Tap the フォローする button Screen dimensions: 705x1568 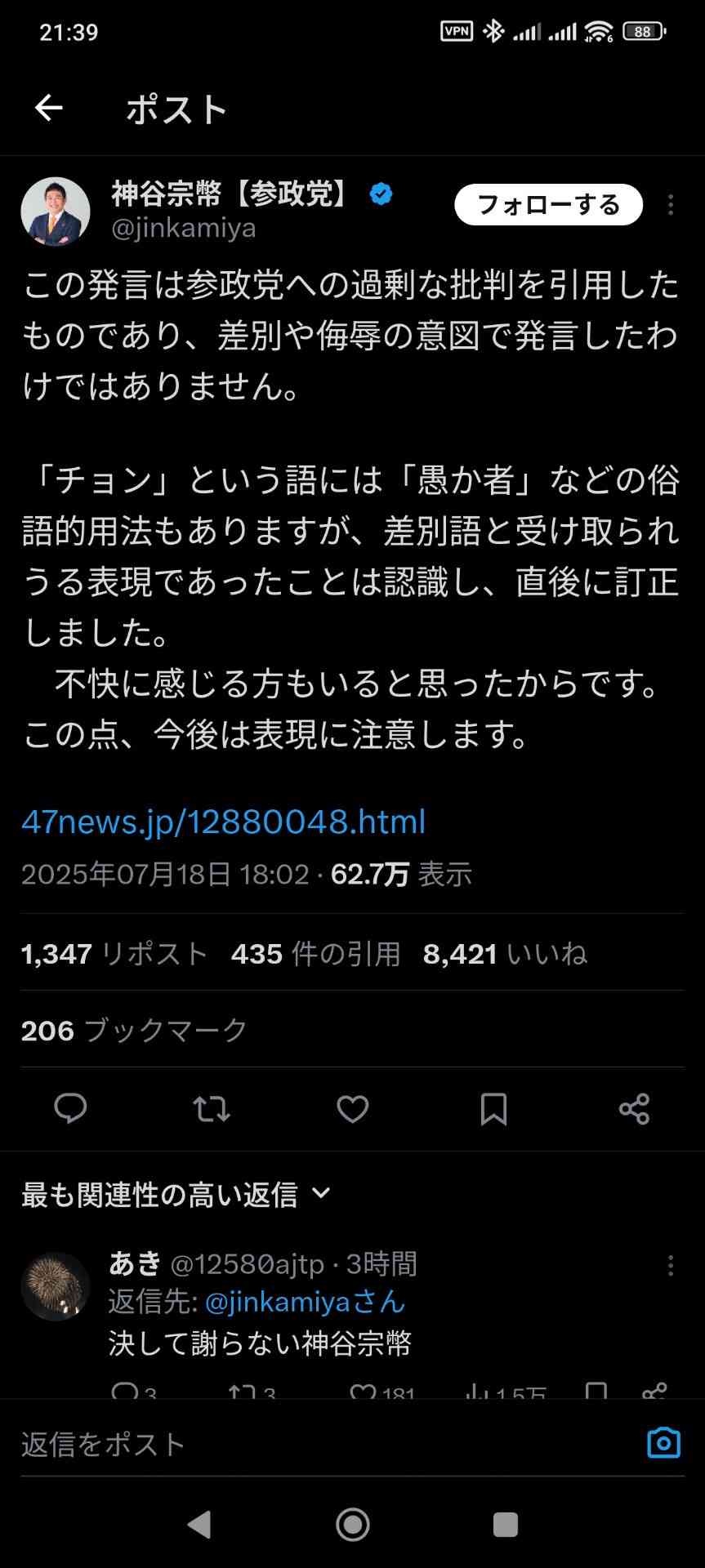point(548,204)
